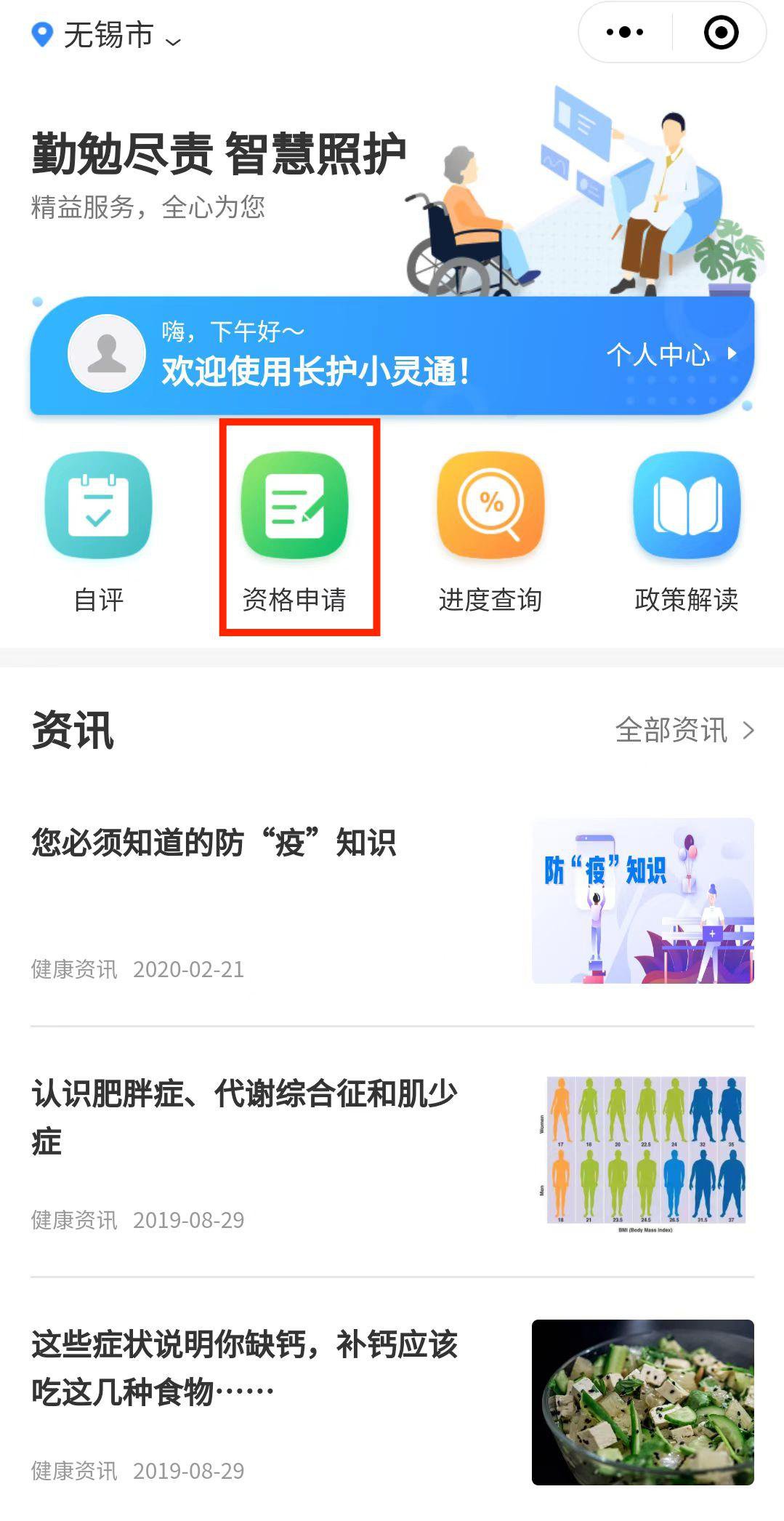Close the mini program via circle icon

click(x=721, y=33)
